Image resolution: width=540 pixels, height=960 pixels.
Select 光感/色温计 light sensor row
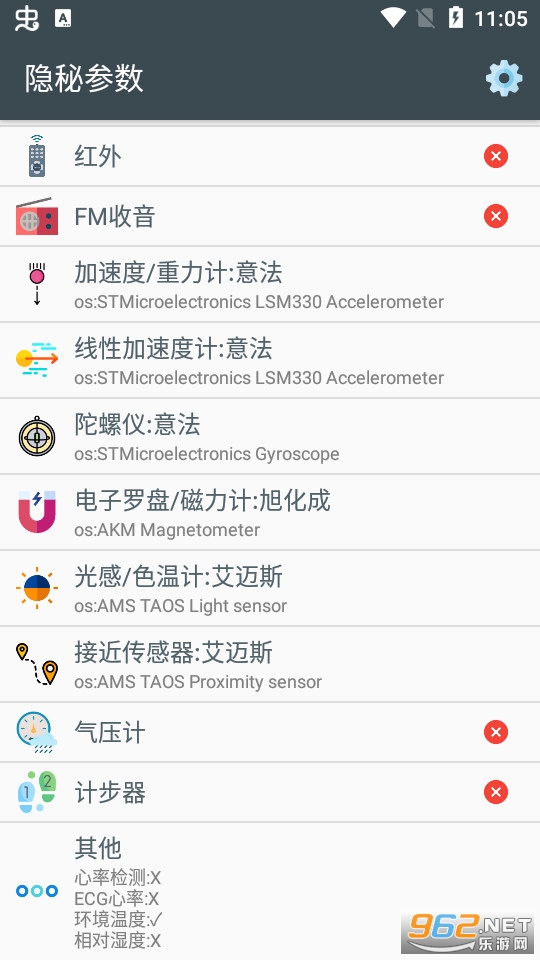[270, 588]
